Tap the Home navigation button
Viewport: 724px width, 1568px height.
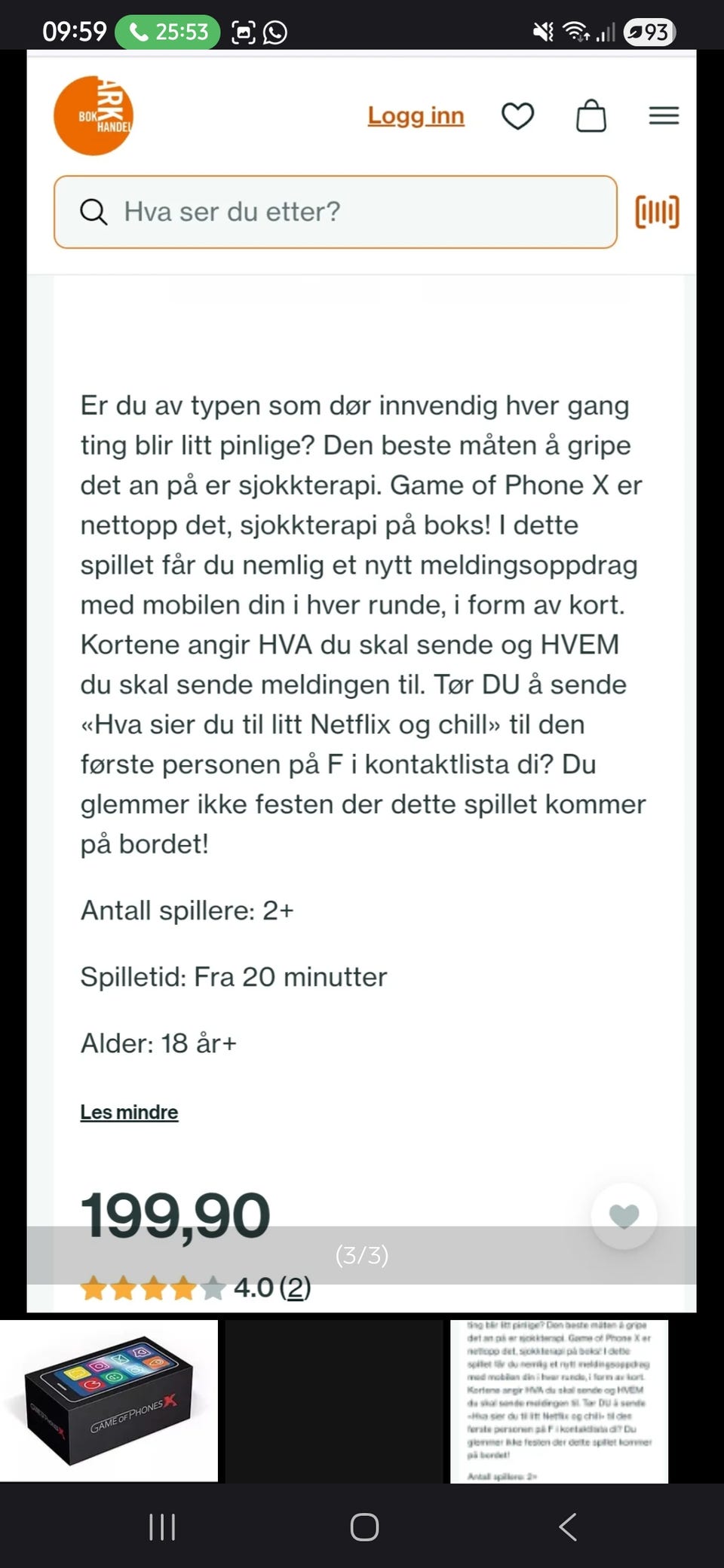click(364, 1527)
